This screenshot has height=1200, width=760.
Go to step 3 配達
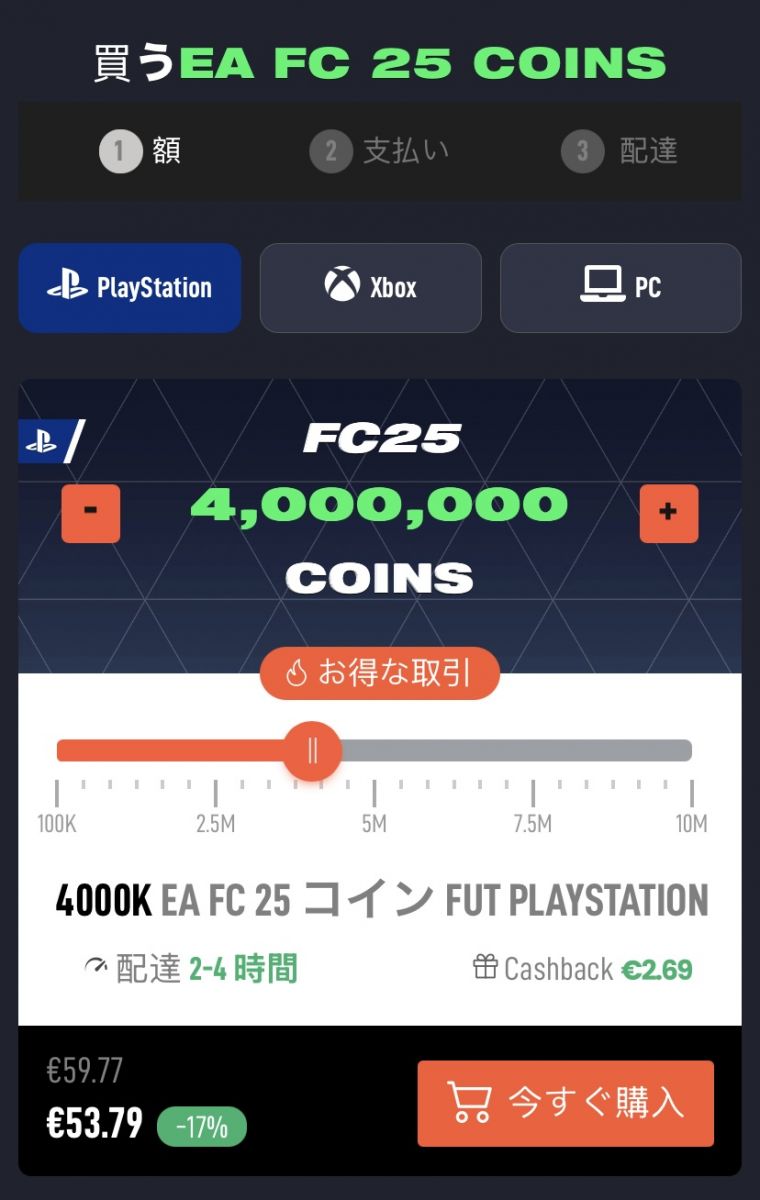[x=619, y=152]
